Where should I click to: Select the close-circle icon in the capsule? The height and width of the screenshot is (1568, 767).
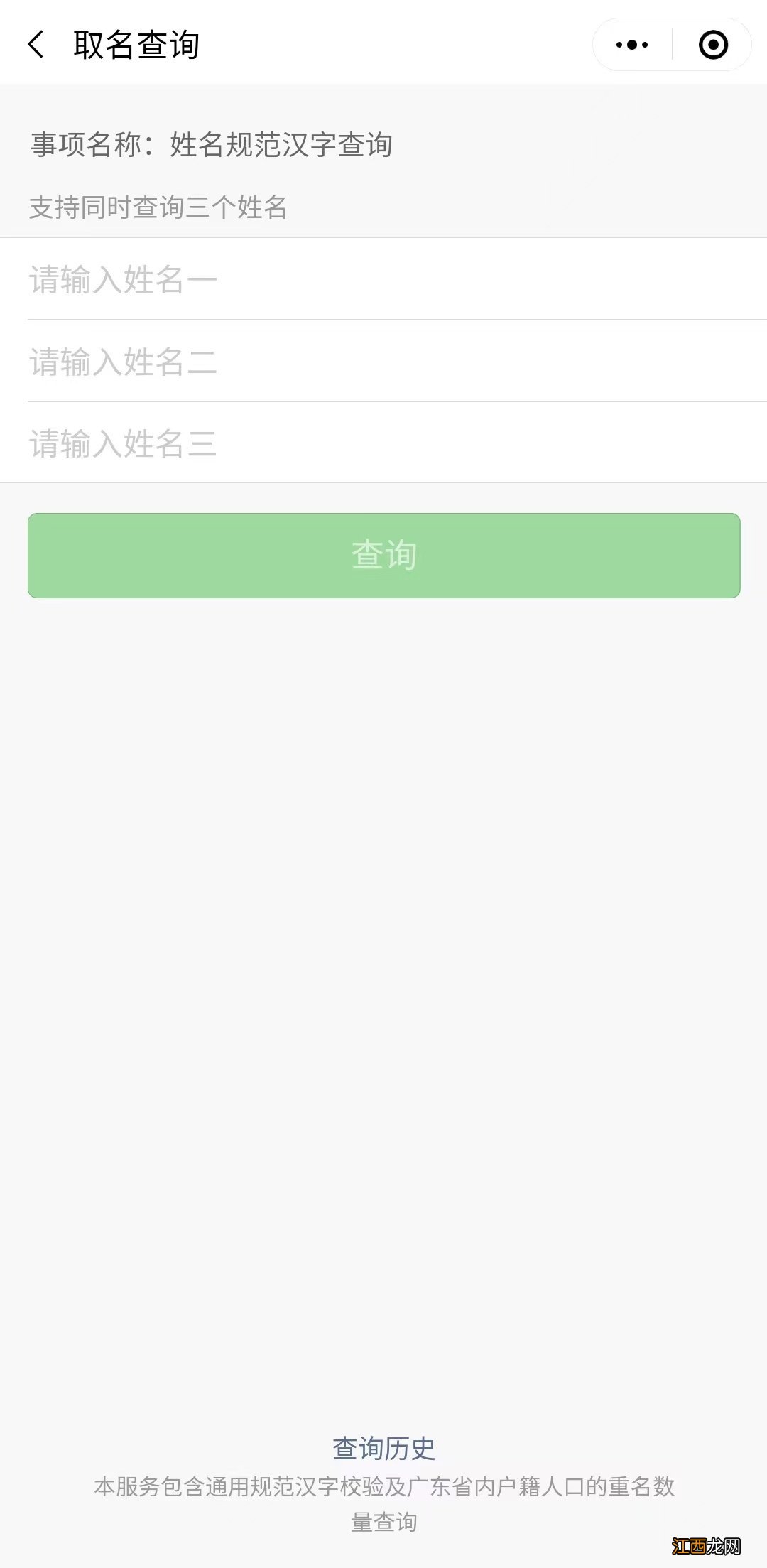712,44
